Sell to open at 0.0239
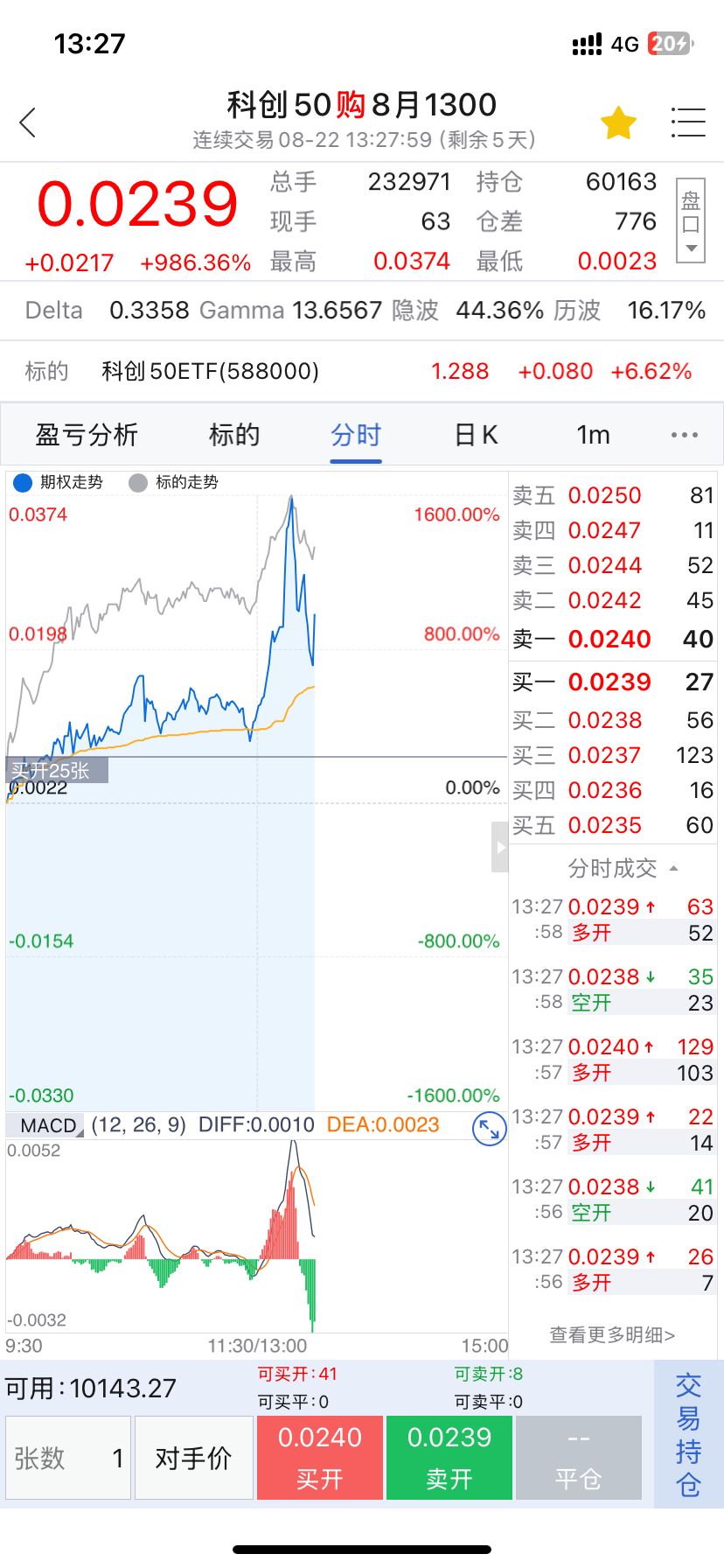724x1568 pixels. click(x=449, y=1458)
